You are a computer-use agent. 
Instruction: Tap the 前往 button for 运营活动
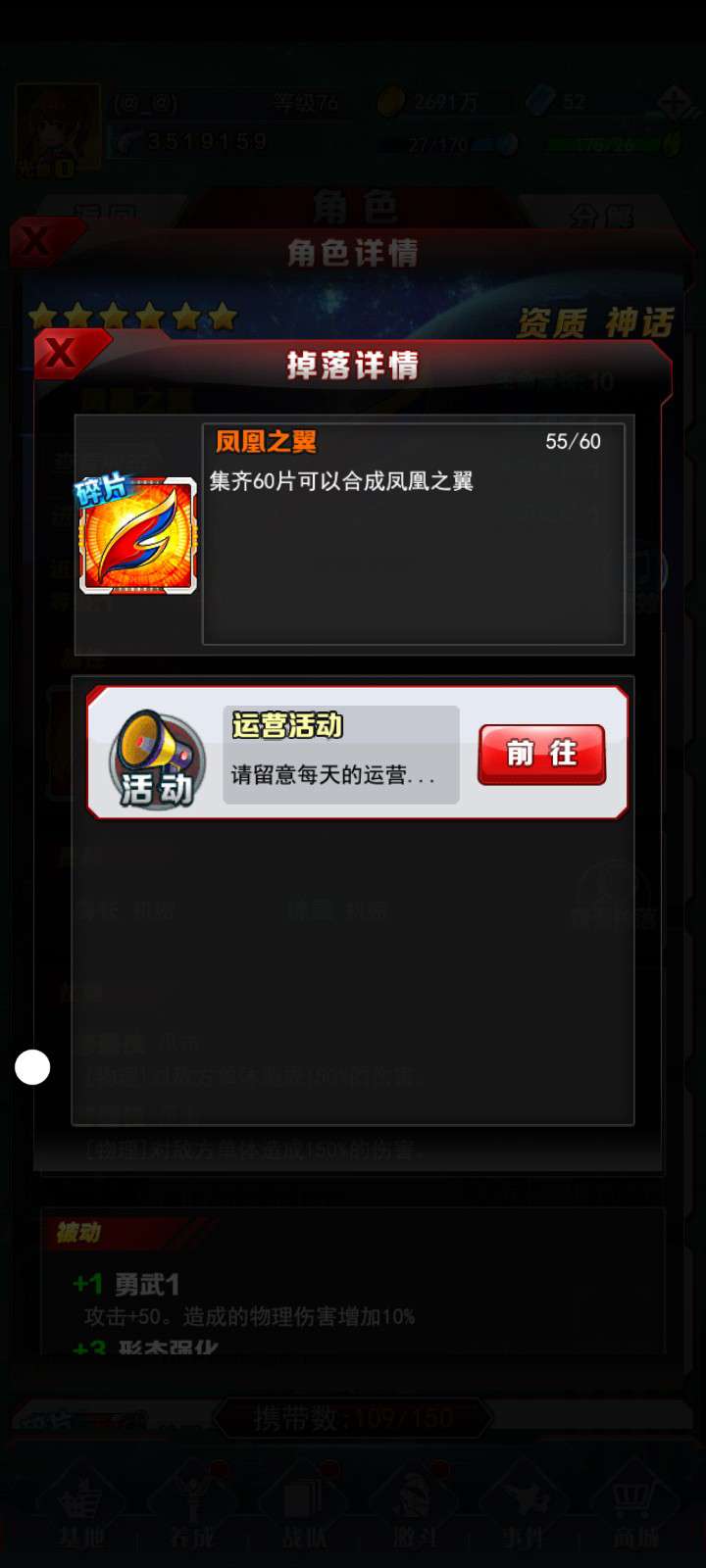pyautogui.click(x=541, y=754)
